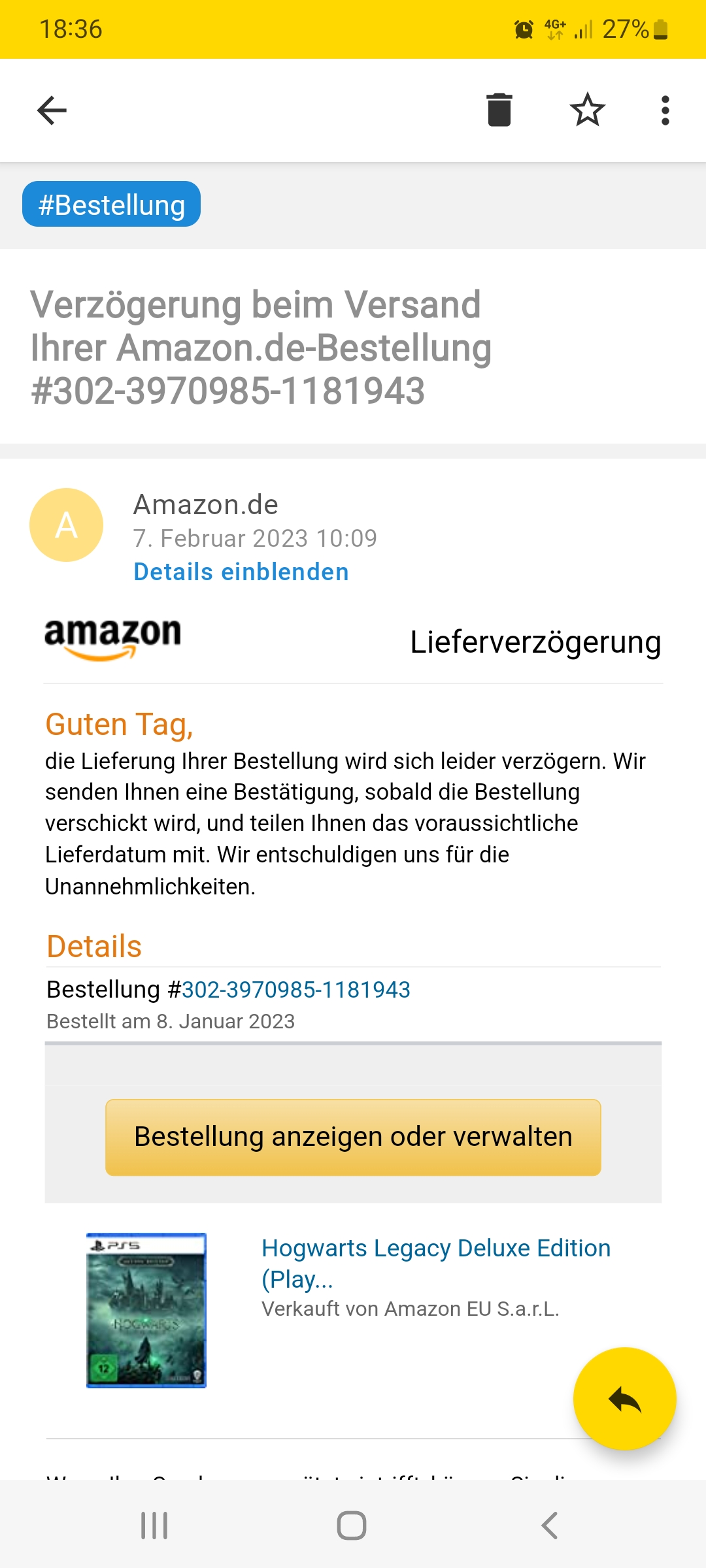
Task: Go back to the inbox
Action: [52, 110]
